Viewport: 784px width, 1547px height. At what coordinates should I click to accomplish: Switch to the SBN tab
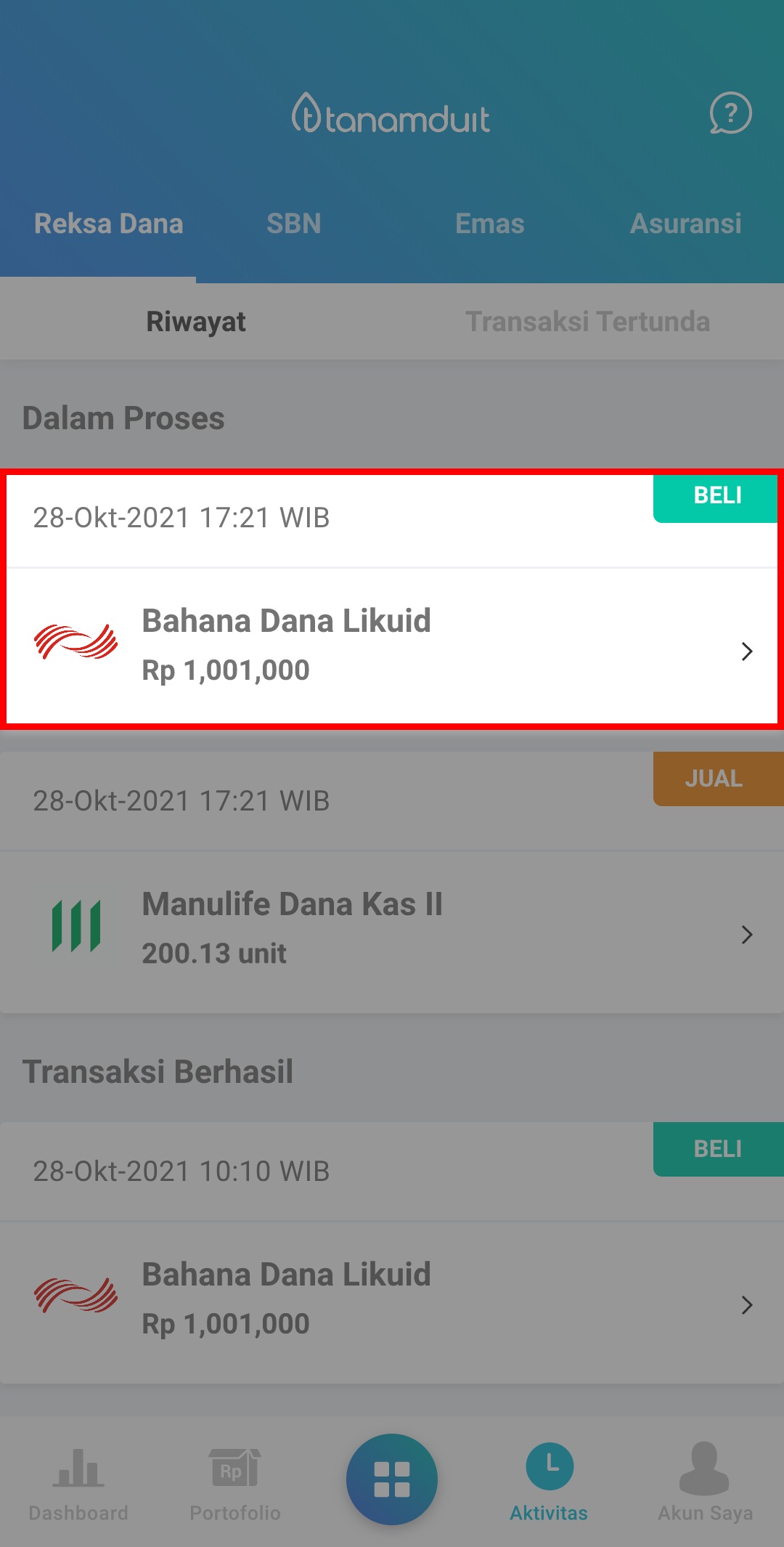[293, 224]
